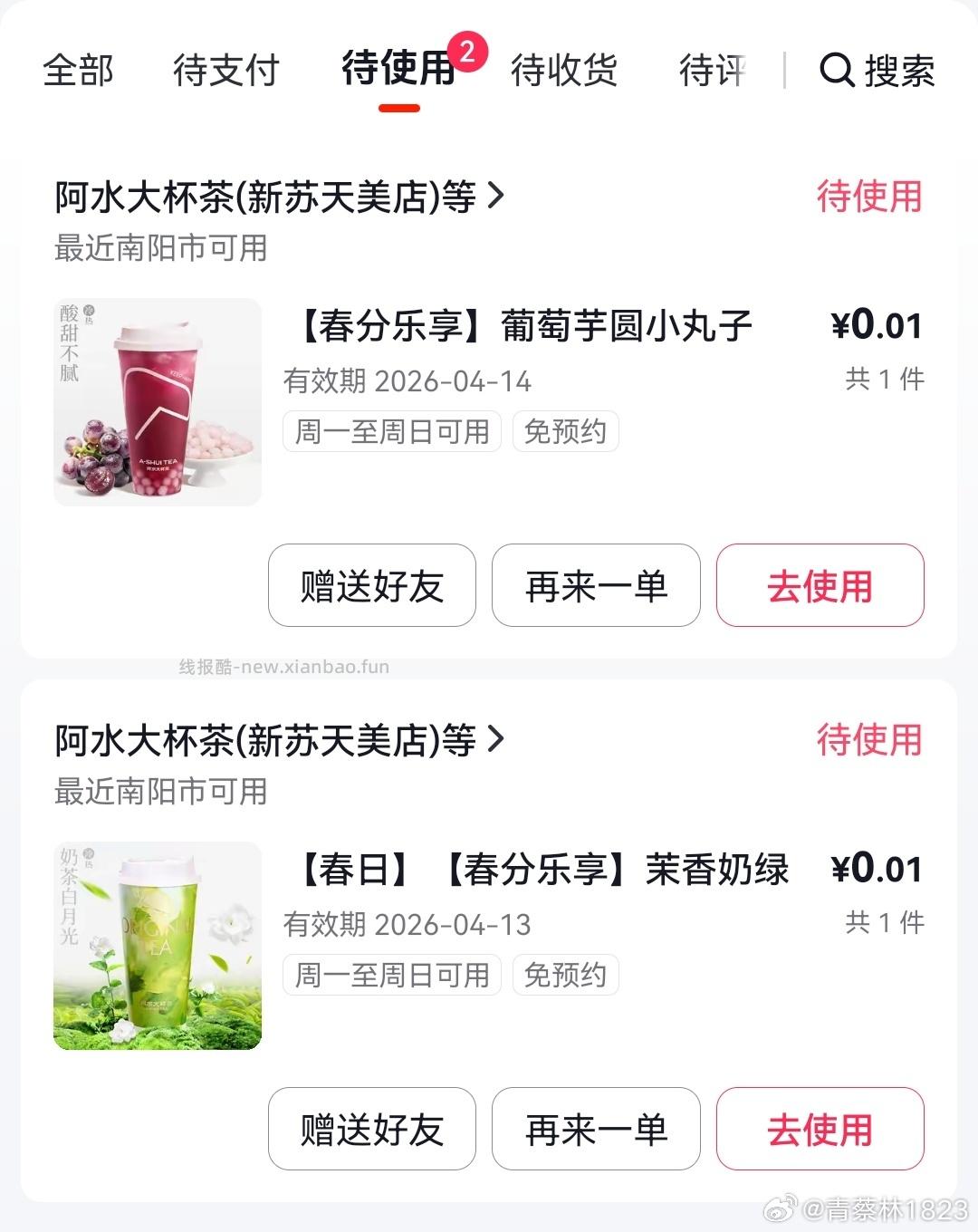The image size is (978, 1232).
Task: Tap the 免预约 tag on the jasmine order
Action: [x=565, y=976]
